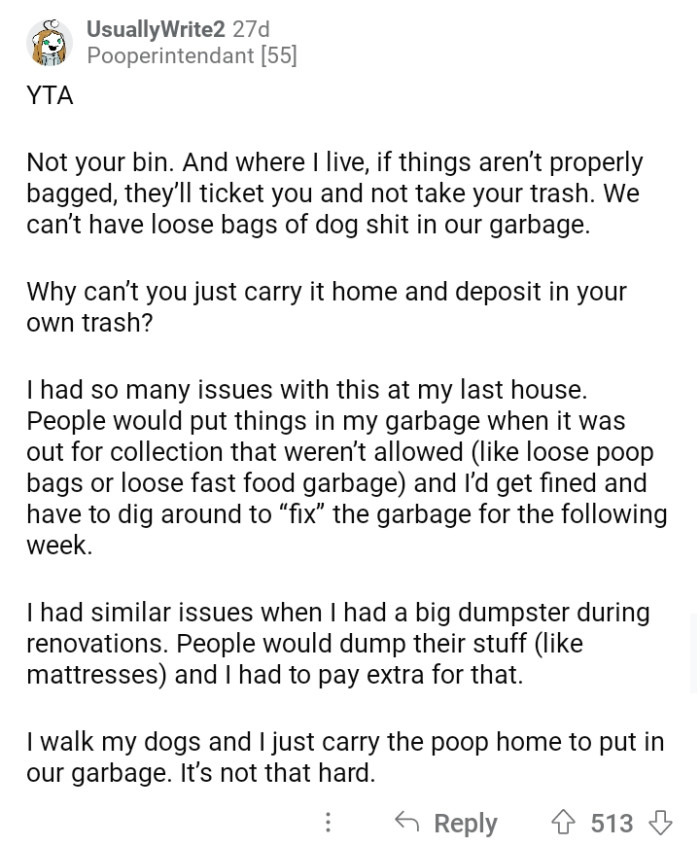Open UsuallyWrite2's profile avatar
The height and width of the screenshot is (846, 700).
point(49,42)
